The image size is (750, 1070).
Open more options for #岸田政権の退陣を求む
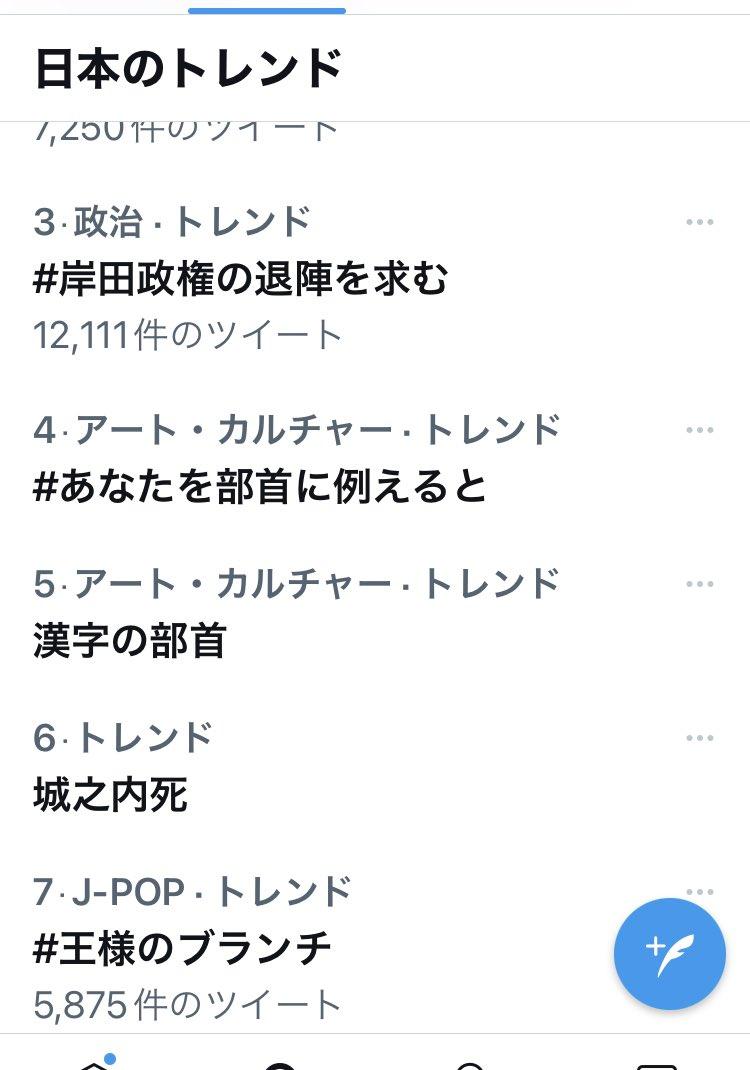coord(700,222)
